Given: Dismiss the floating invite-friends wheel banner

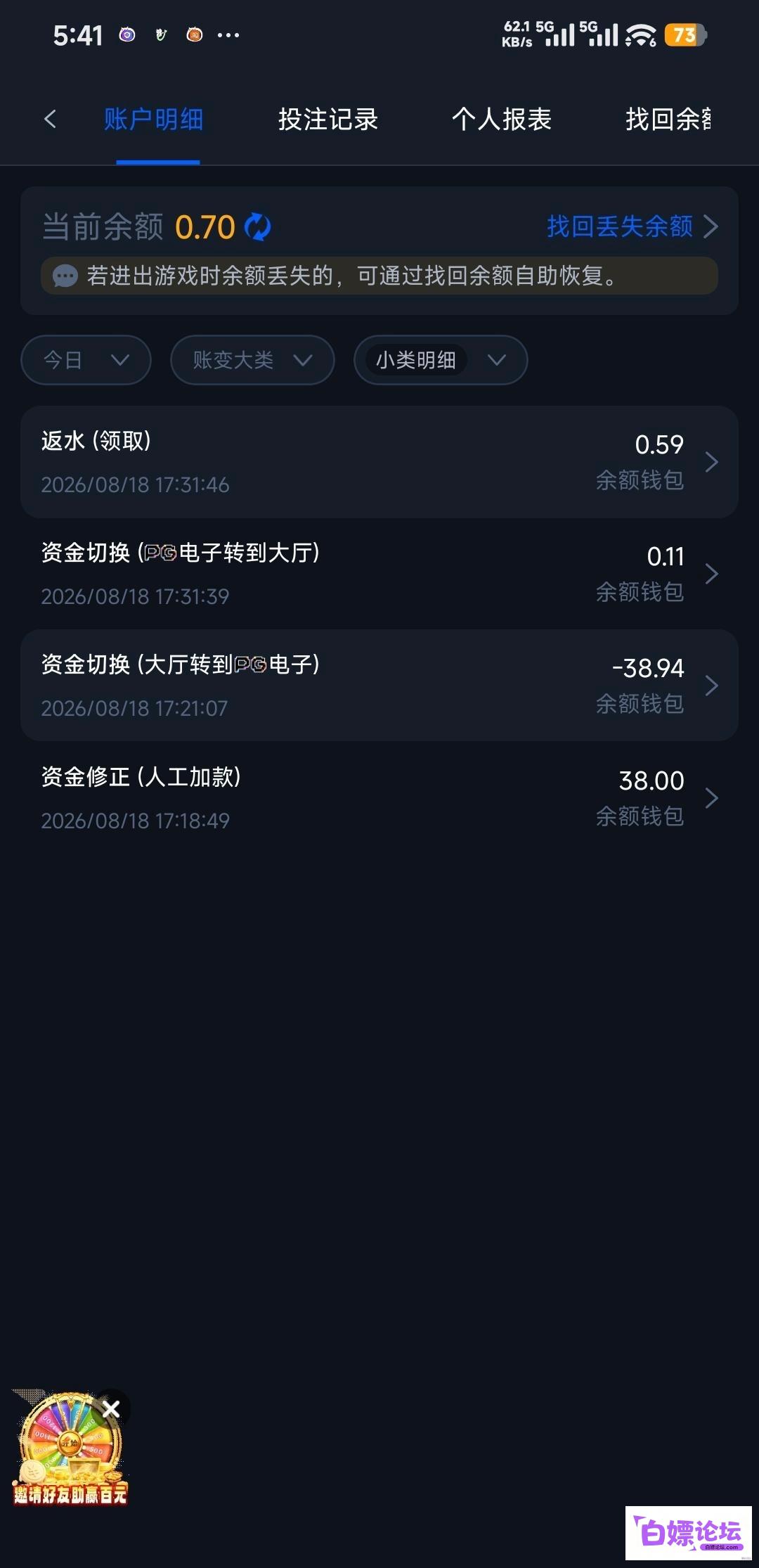Looking at the screenshot, I should coord(111,1408).
